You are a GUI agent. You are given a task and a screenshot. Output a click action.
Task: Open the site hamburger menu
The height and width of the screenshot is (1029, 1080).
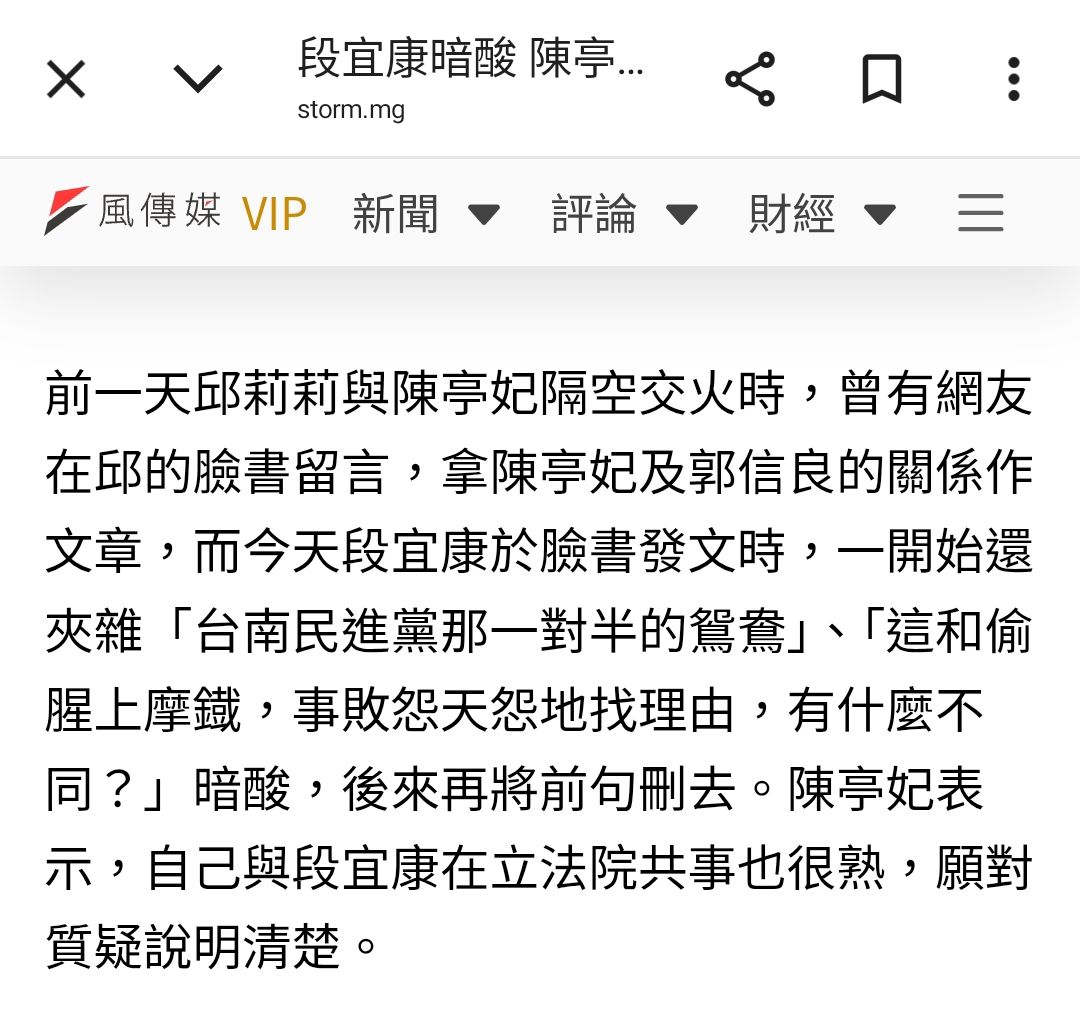tap(980, 213)
